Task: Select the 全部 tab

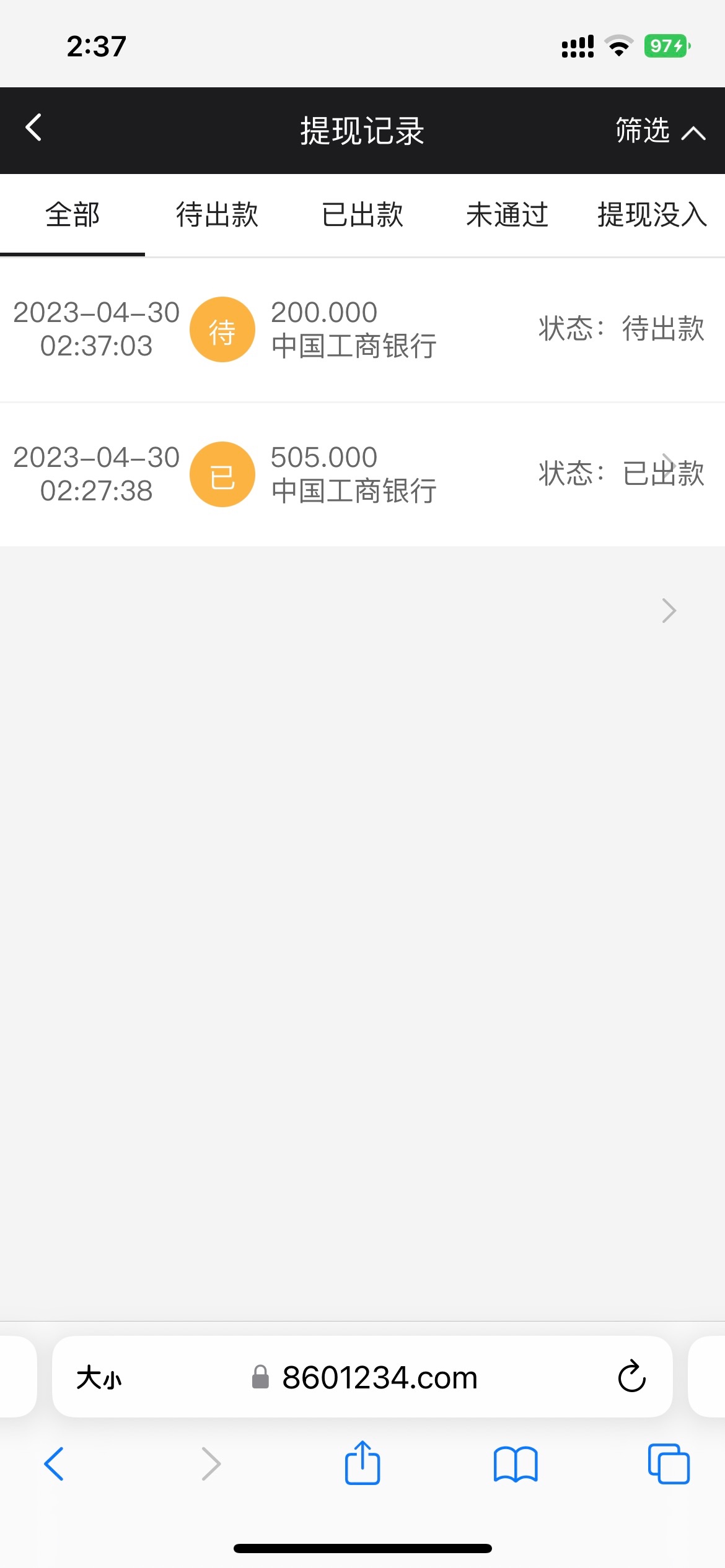Action: 72,216
